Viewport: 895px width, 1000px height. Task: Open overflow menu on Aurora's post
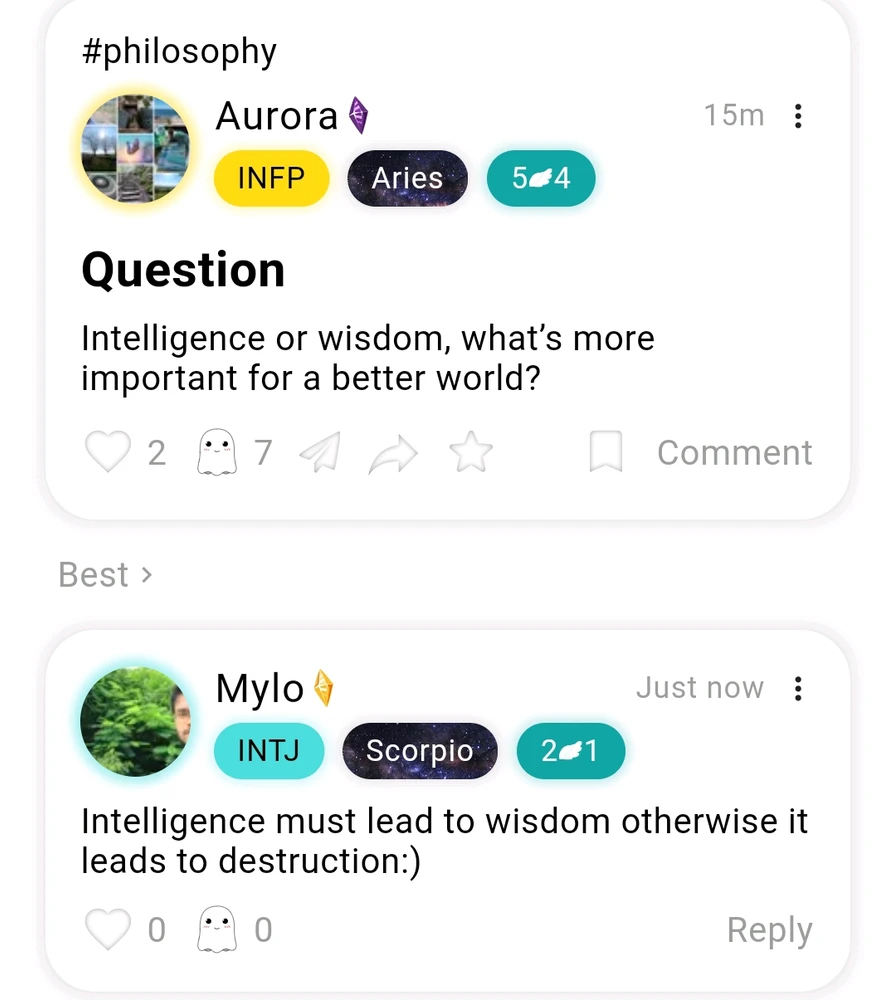[797, 116]
